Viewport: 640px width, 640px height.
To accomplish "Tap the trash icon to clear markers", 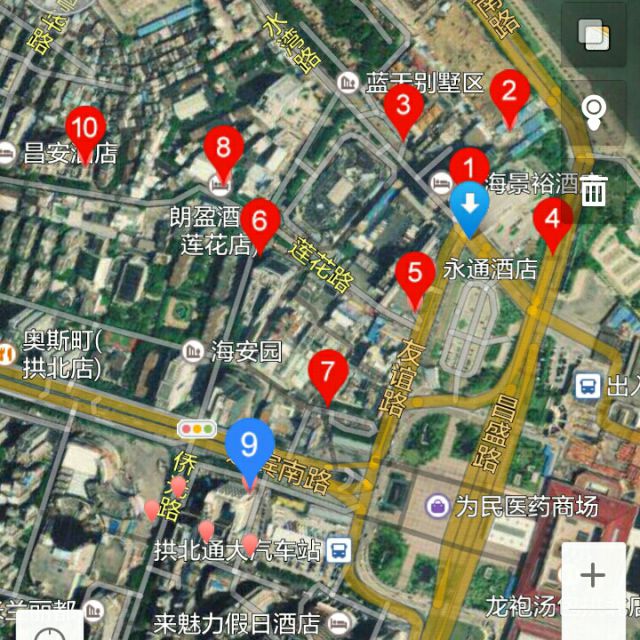I will click(594, 189).
